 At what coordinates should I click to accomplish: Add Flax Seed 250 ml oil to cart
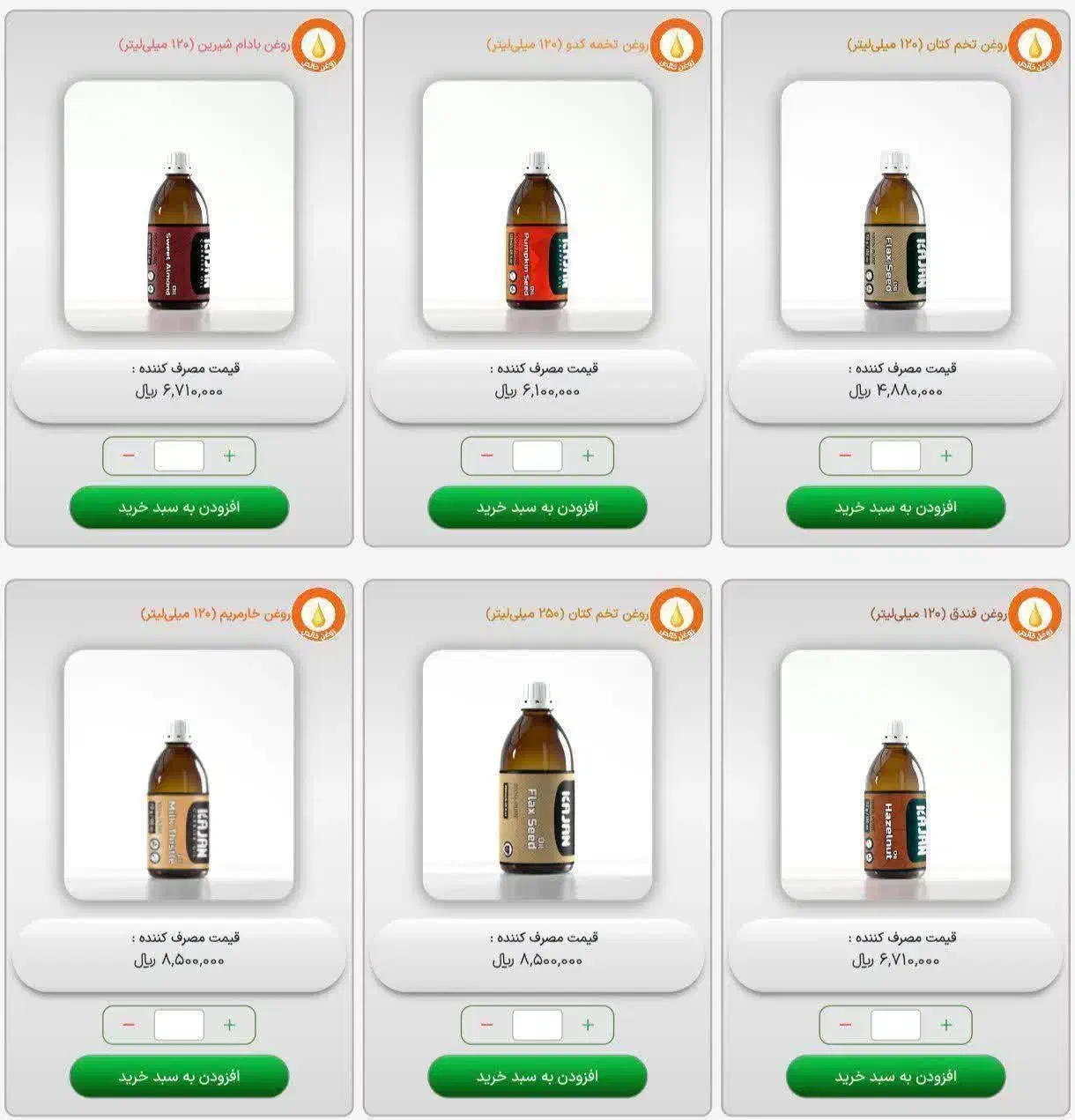(537, 1077)
